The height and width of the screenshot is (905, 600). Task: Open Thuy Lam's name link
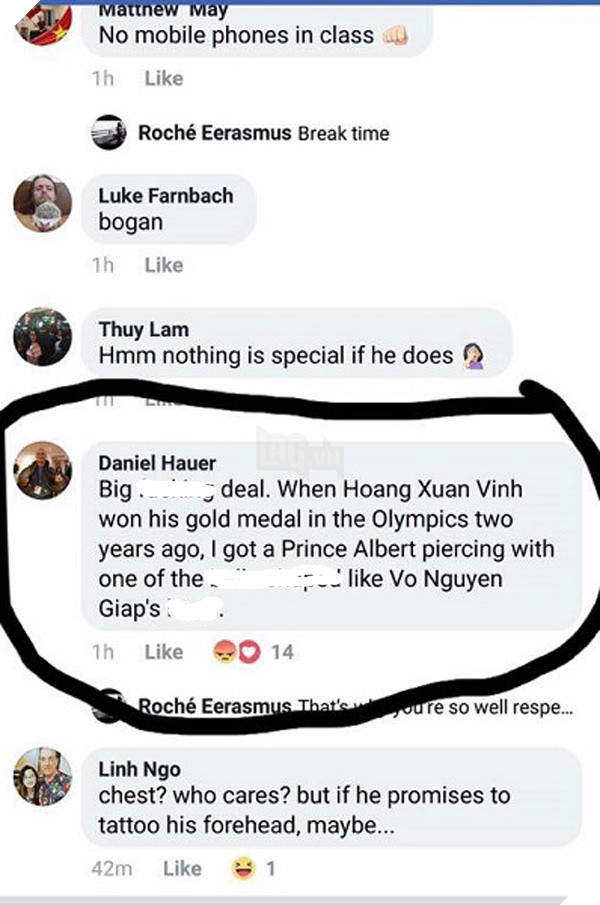[142, 329]
